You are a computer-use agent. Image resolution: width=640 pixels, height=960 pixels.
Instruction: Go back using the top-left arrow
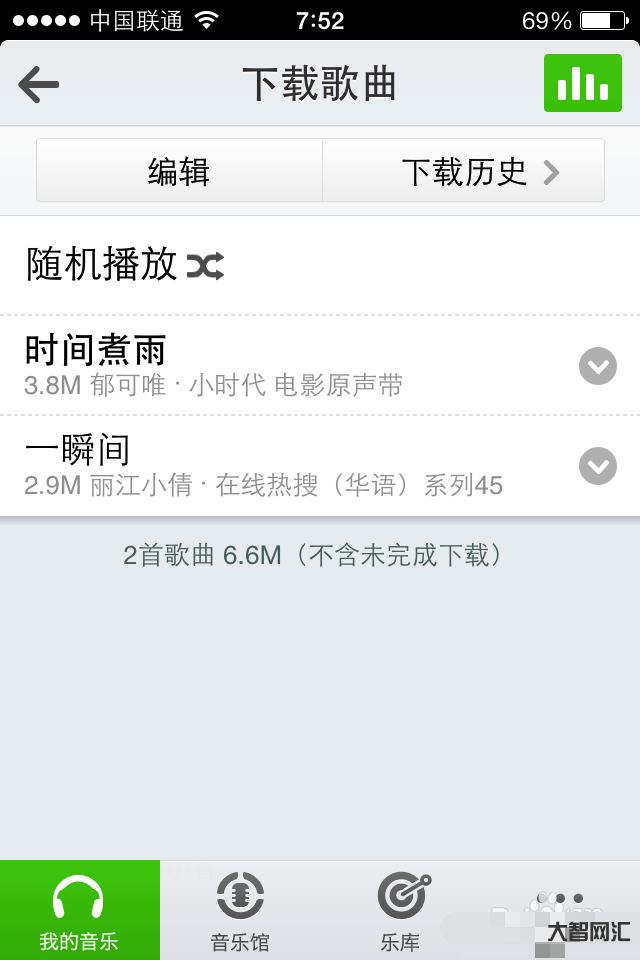pyautogui.click(x=40, y=85)
